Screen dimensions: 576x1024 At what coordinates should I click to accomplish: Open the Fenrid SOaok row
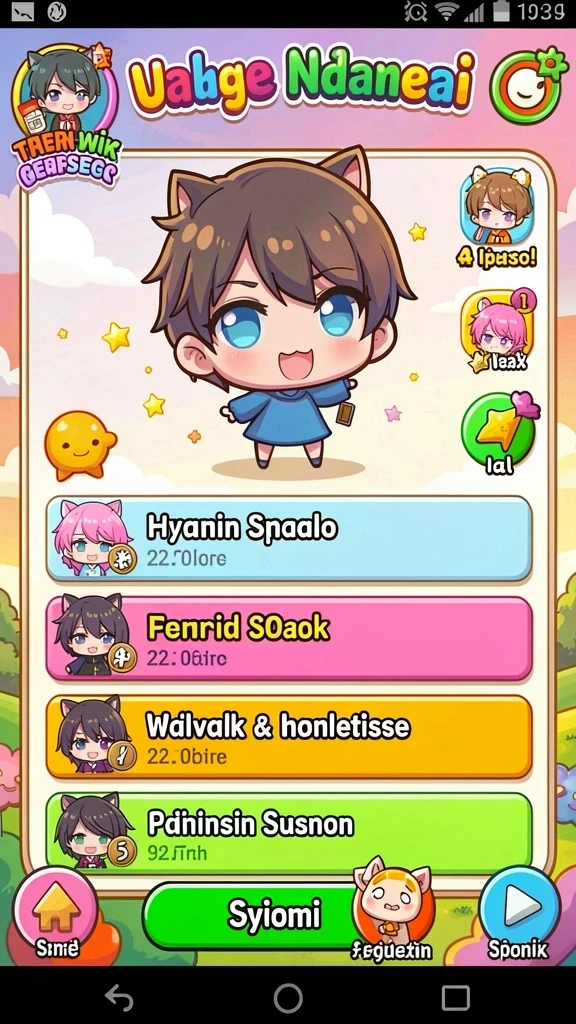coord(289,638)
